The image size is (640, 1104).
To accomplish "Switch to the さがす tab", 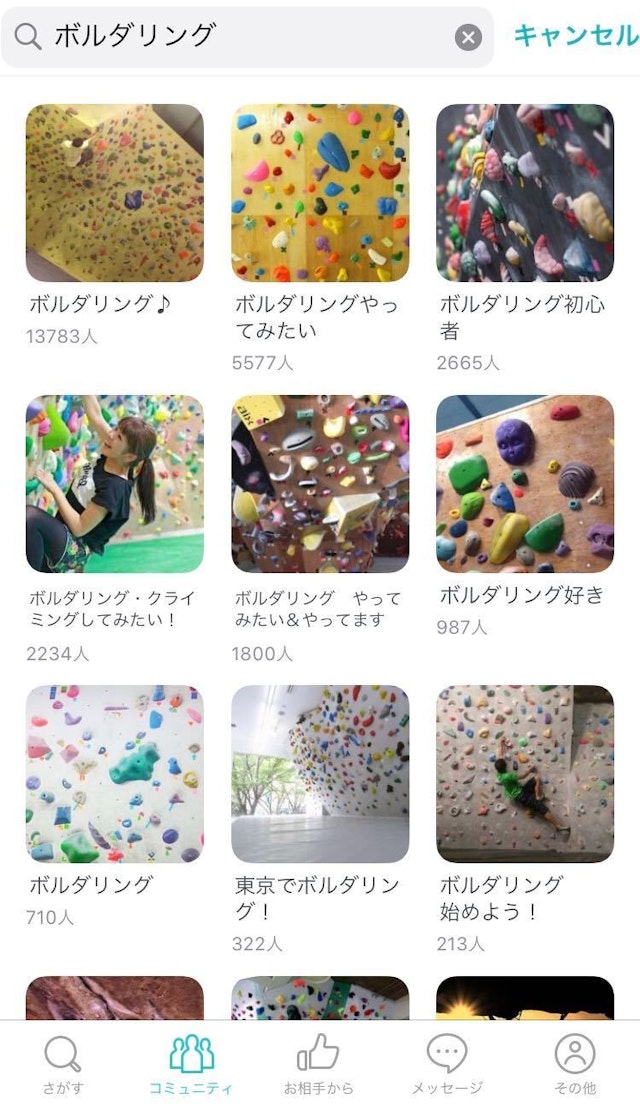I will pos(63,1065).
